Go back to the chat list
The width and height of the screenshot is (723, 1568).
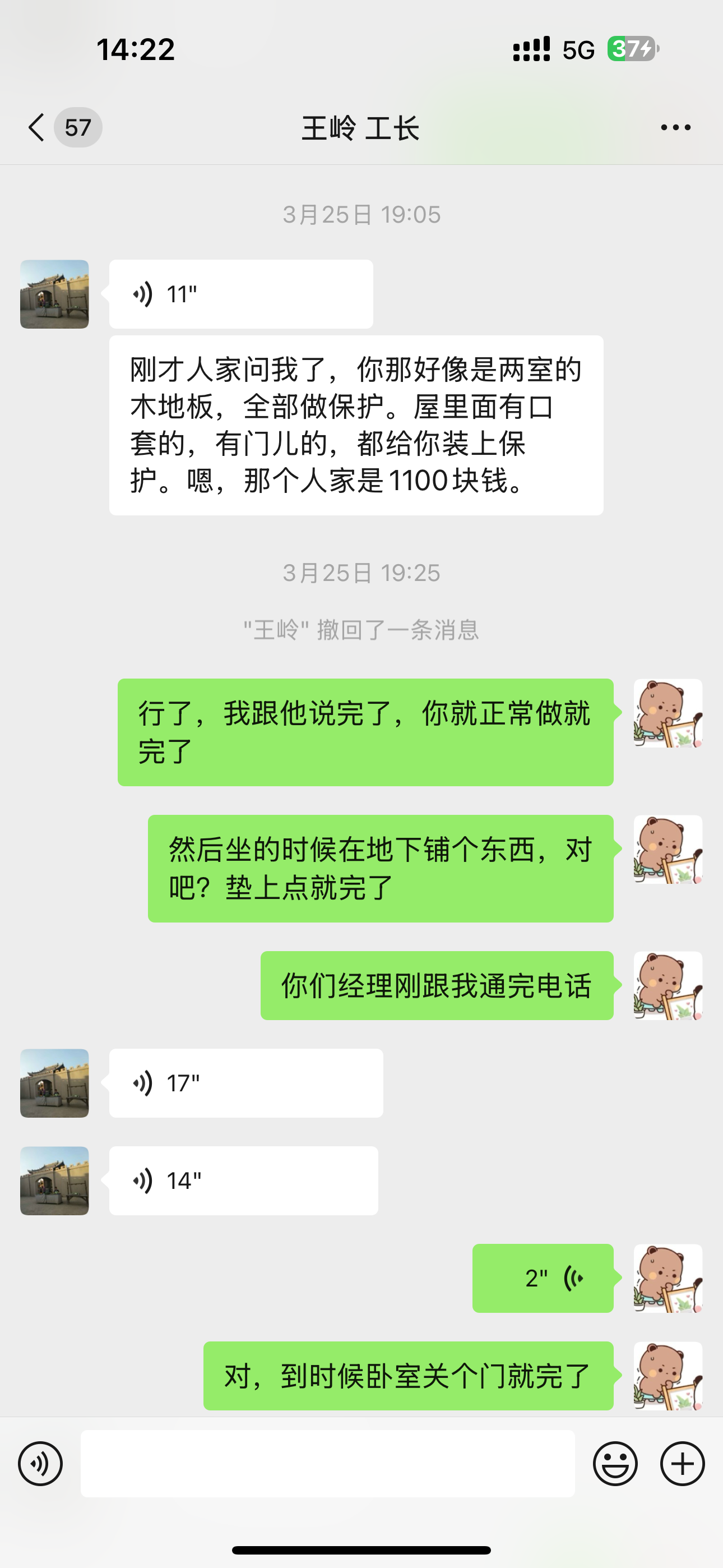(x=38, y=127)
